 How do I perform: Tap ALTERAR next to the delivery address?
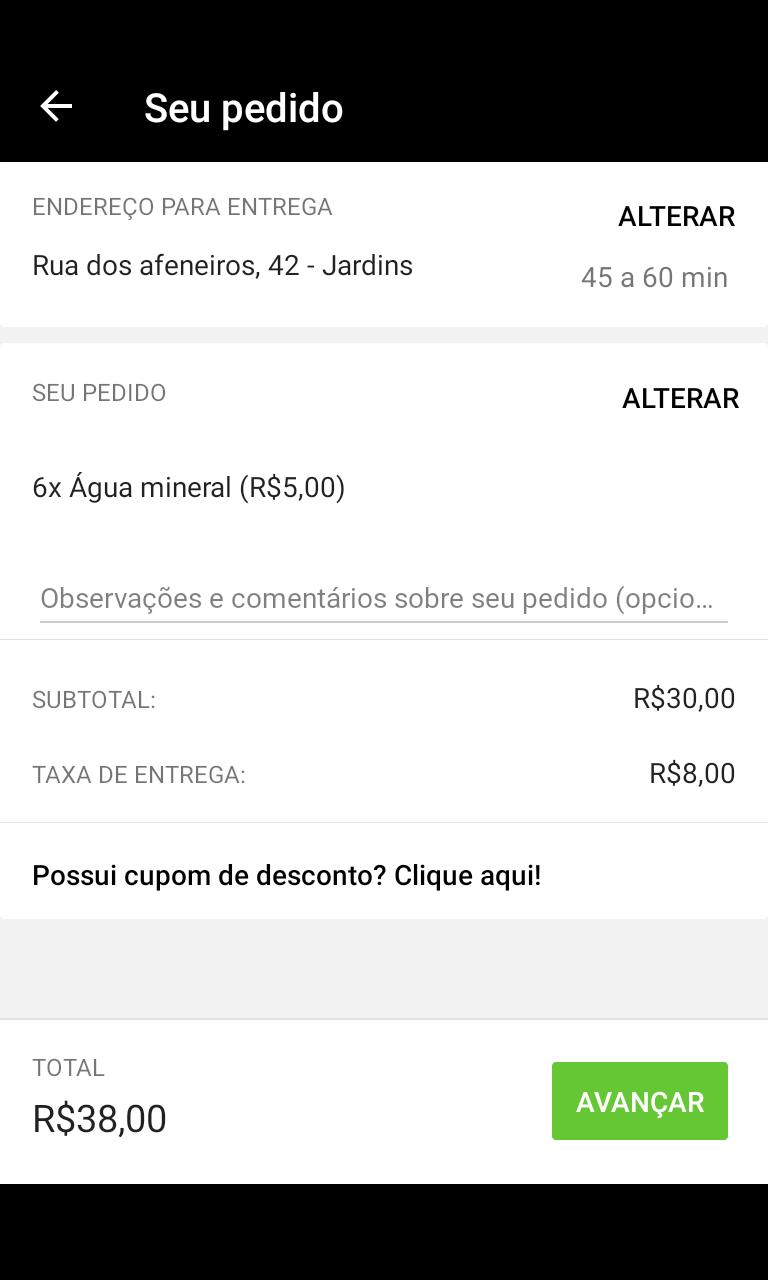[676, 217]
